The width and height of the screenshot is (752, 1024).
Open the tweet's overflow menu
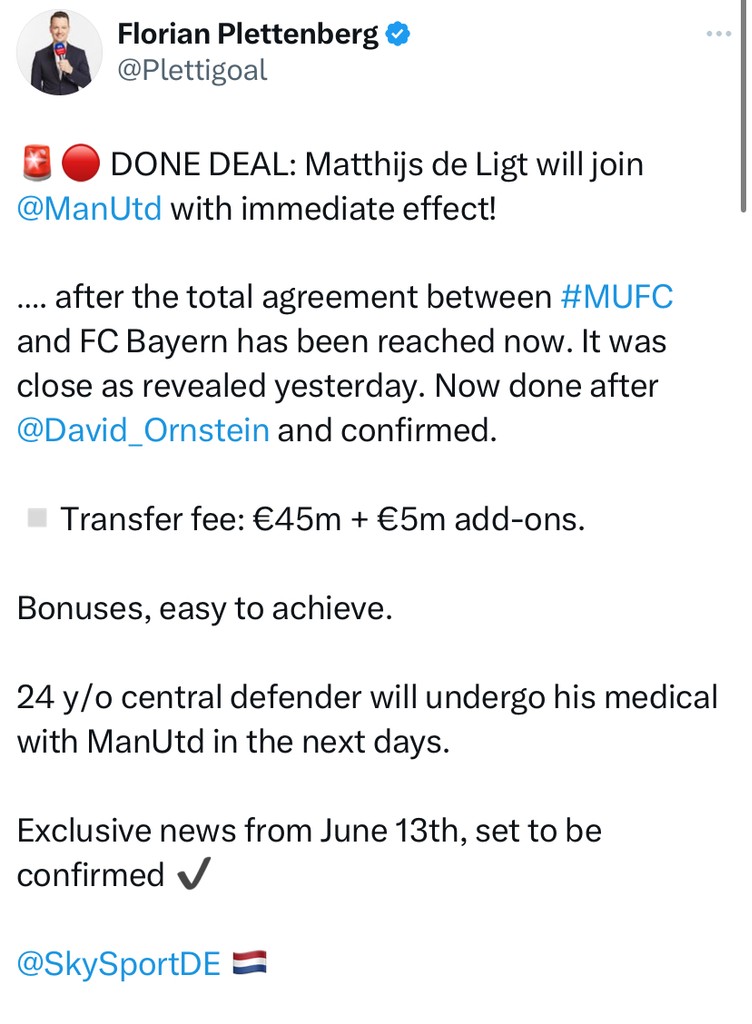tap(718, 33)
